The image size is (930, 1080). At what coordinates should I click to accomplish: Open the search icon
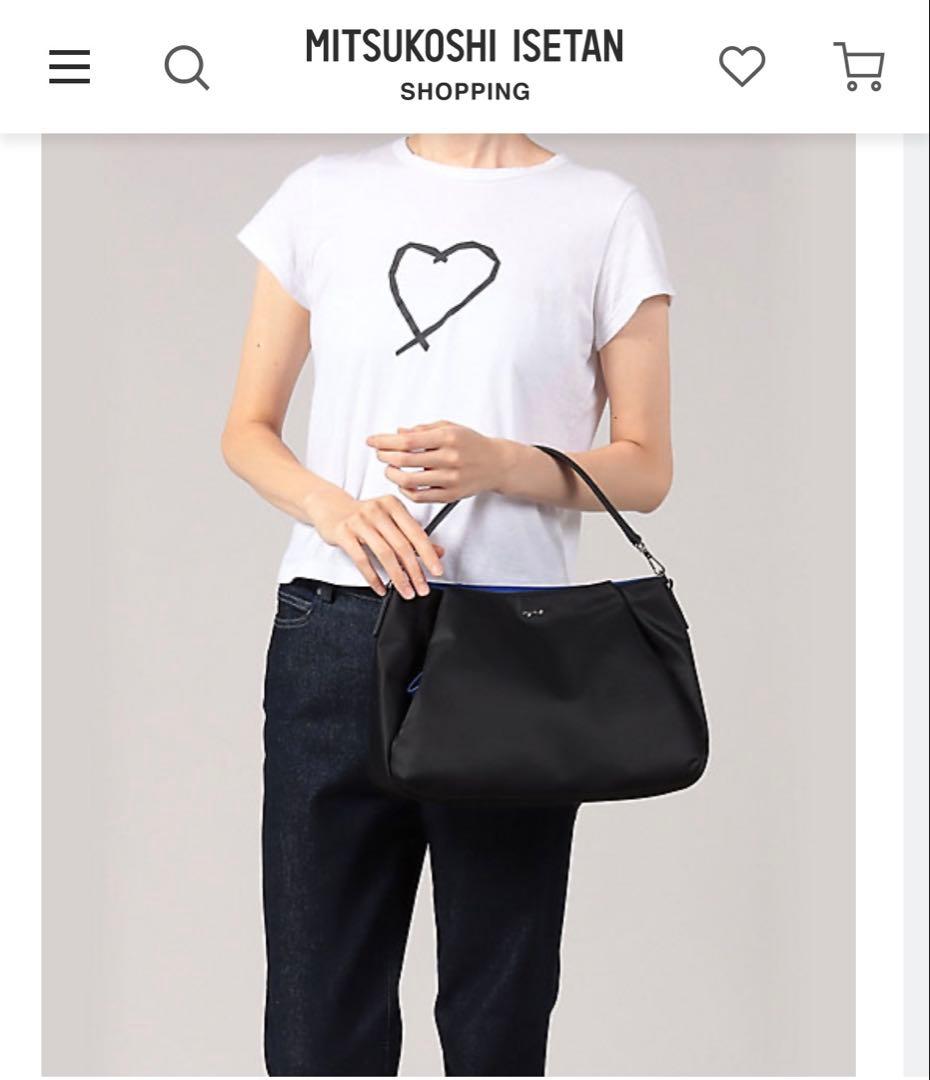pos(187,68)
